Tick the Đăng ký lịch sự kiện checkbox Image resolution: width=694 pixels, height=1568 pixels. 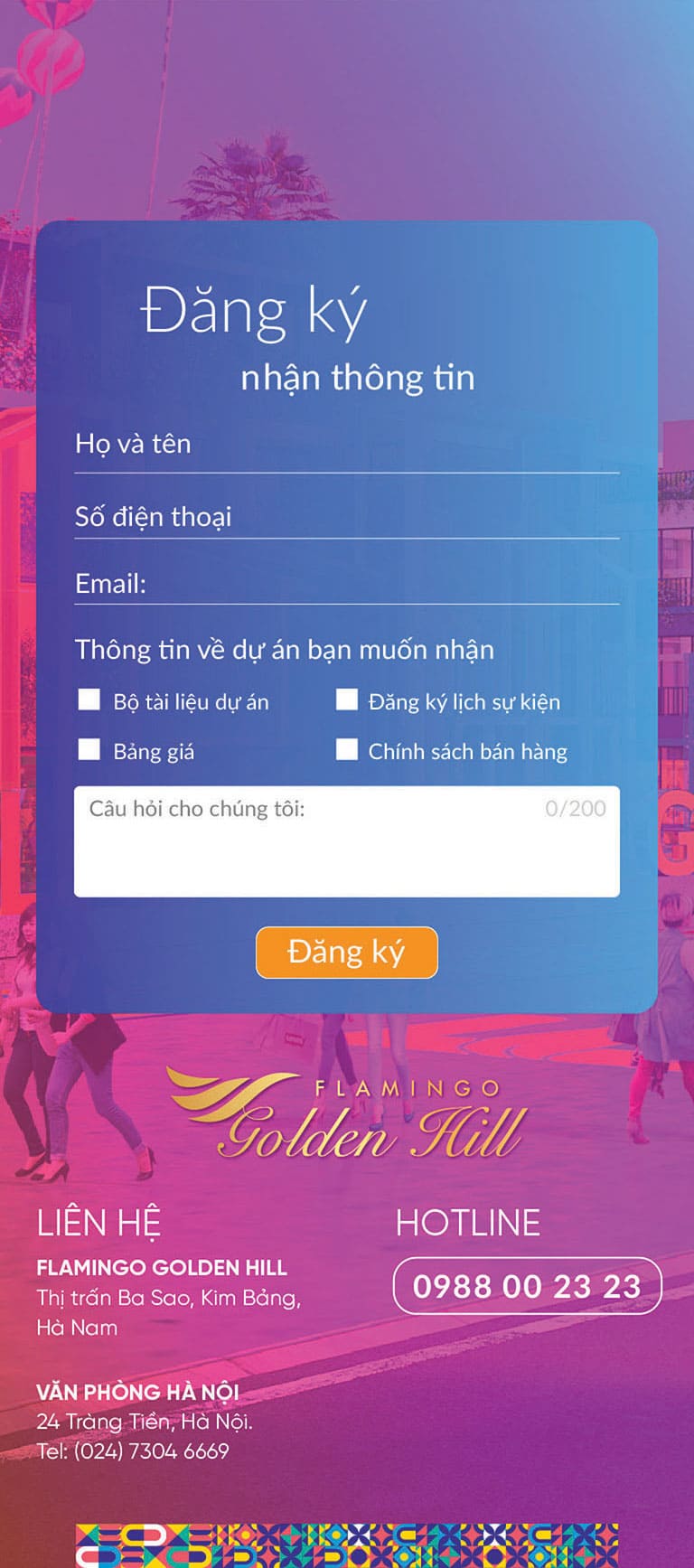347,700
